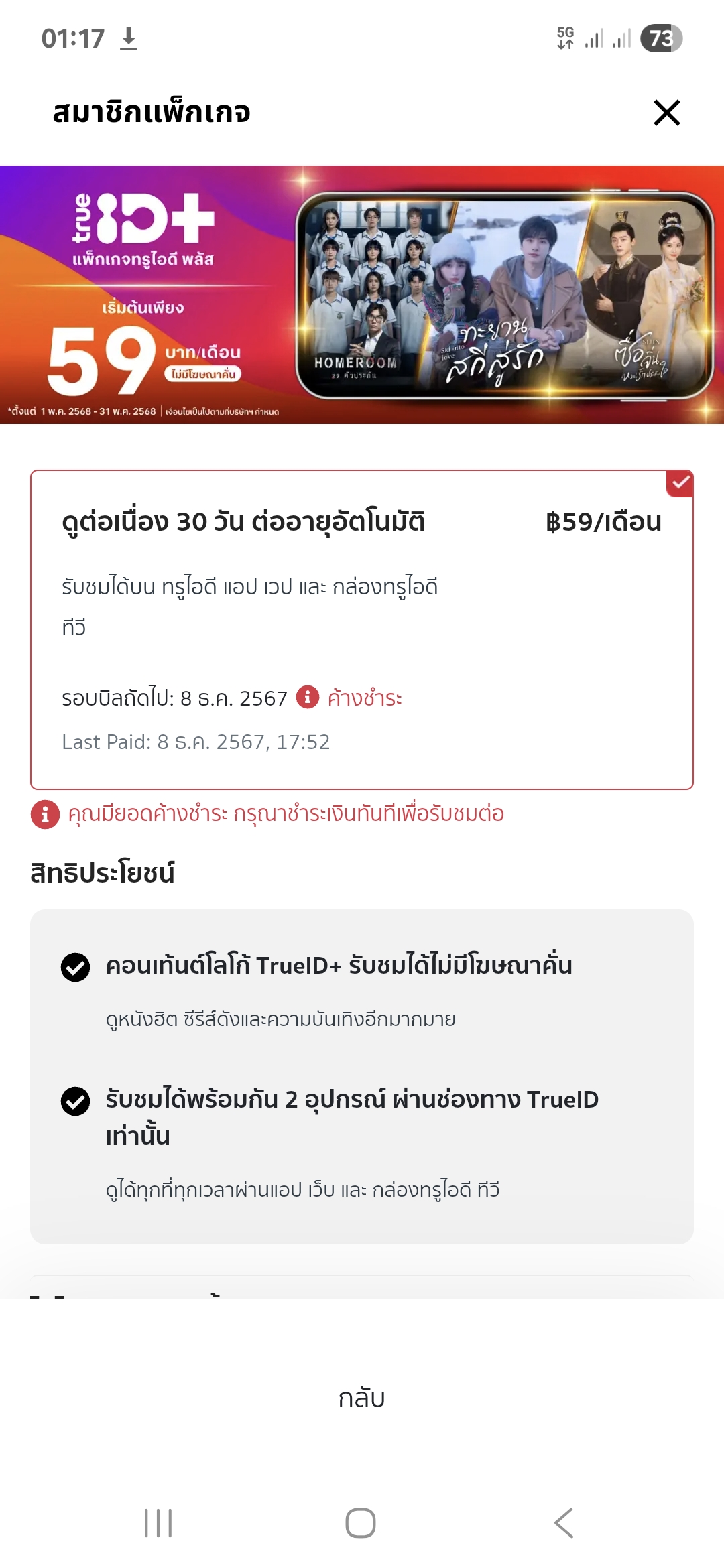Image resolution: width=724 pixels, height=1568 pixels.
Task: Go back with the system back button
Action: point(564,1523)
